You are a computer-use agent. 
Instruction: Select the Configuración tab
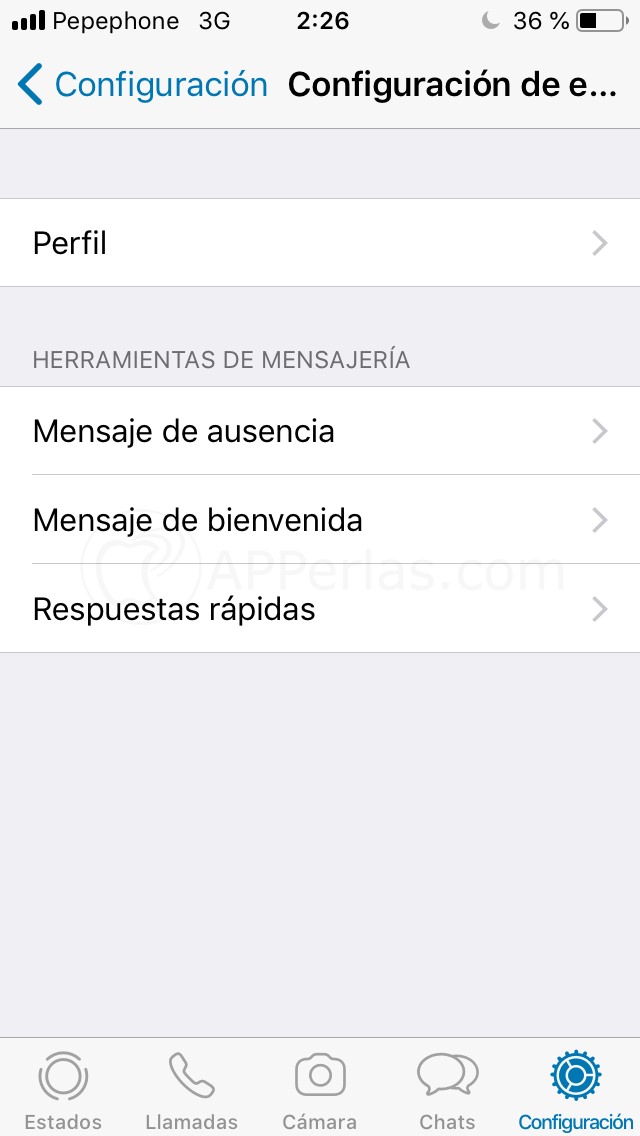click(x=575, y=1090)
